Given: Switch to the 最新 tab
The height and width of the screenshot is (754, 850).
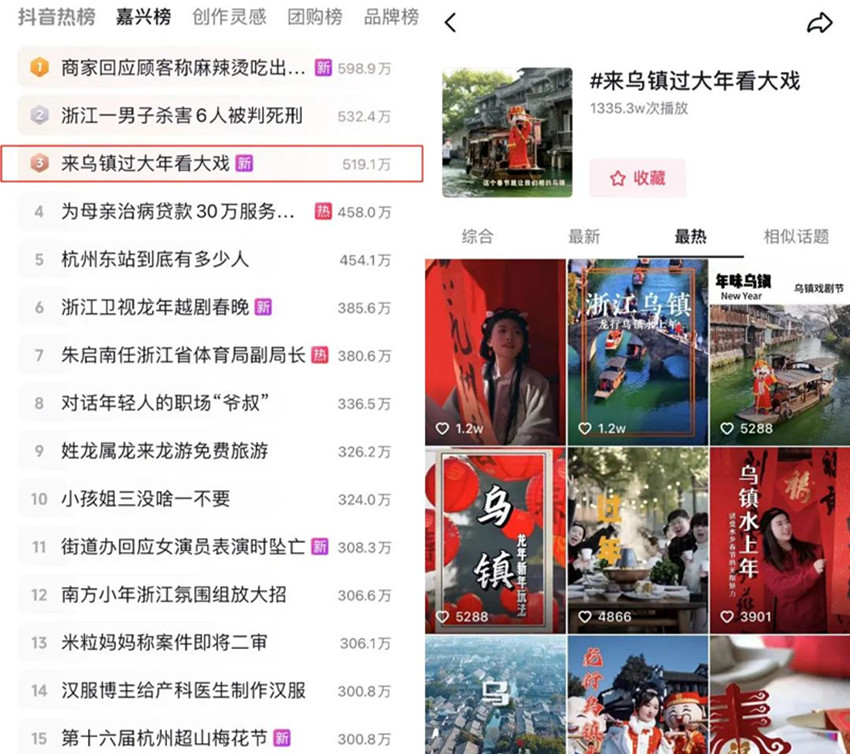Looking at the screenshot, I should (584, 237).
